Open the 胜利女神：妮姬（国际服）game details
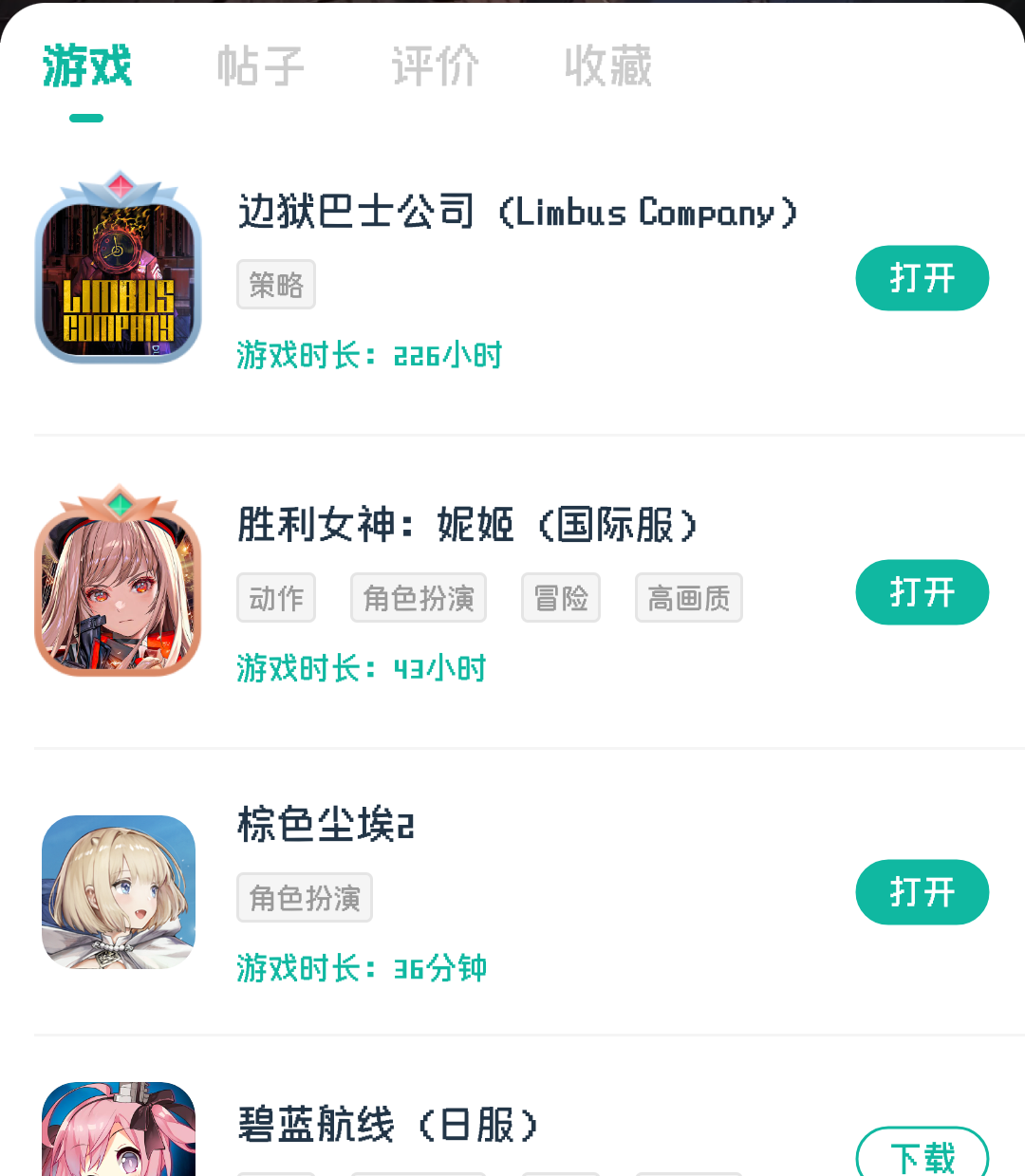The height and width of the screenshot is (1176, 1025). tap(467, 525)
